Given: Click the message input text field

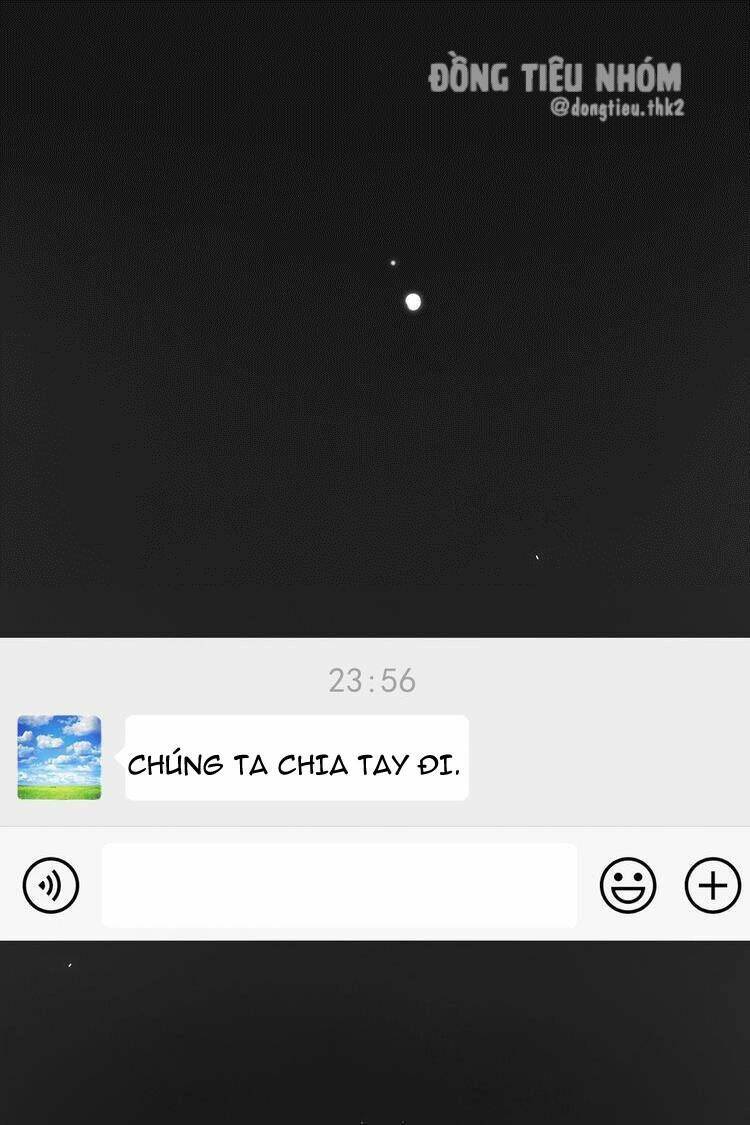Looking at the screenshot, I should pyautogui.click(x=340, y=885).
